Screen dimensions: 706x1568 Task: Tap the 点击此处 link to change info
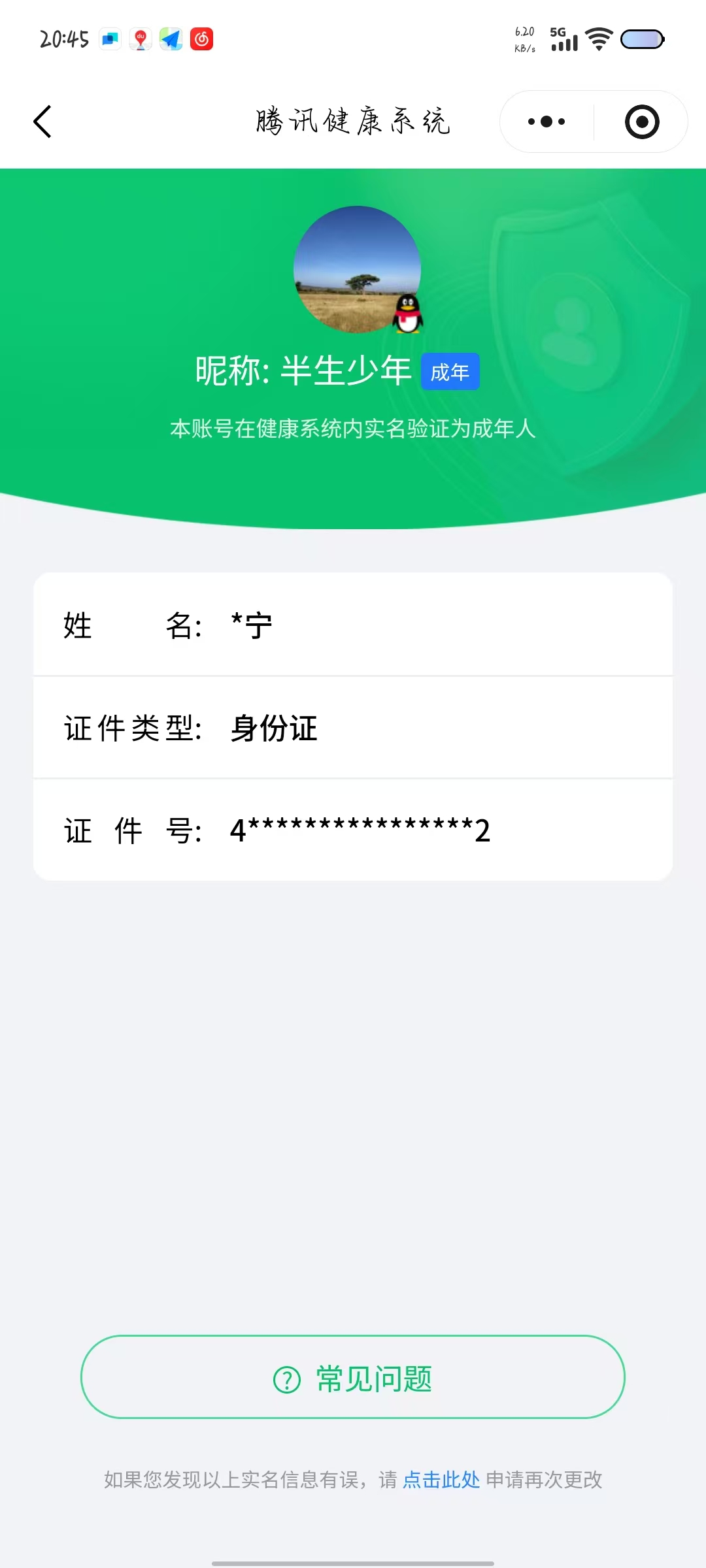tap(441, 1480)
